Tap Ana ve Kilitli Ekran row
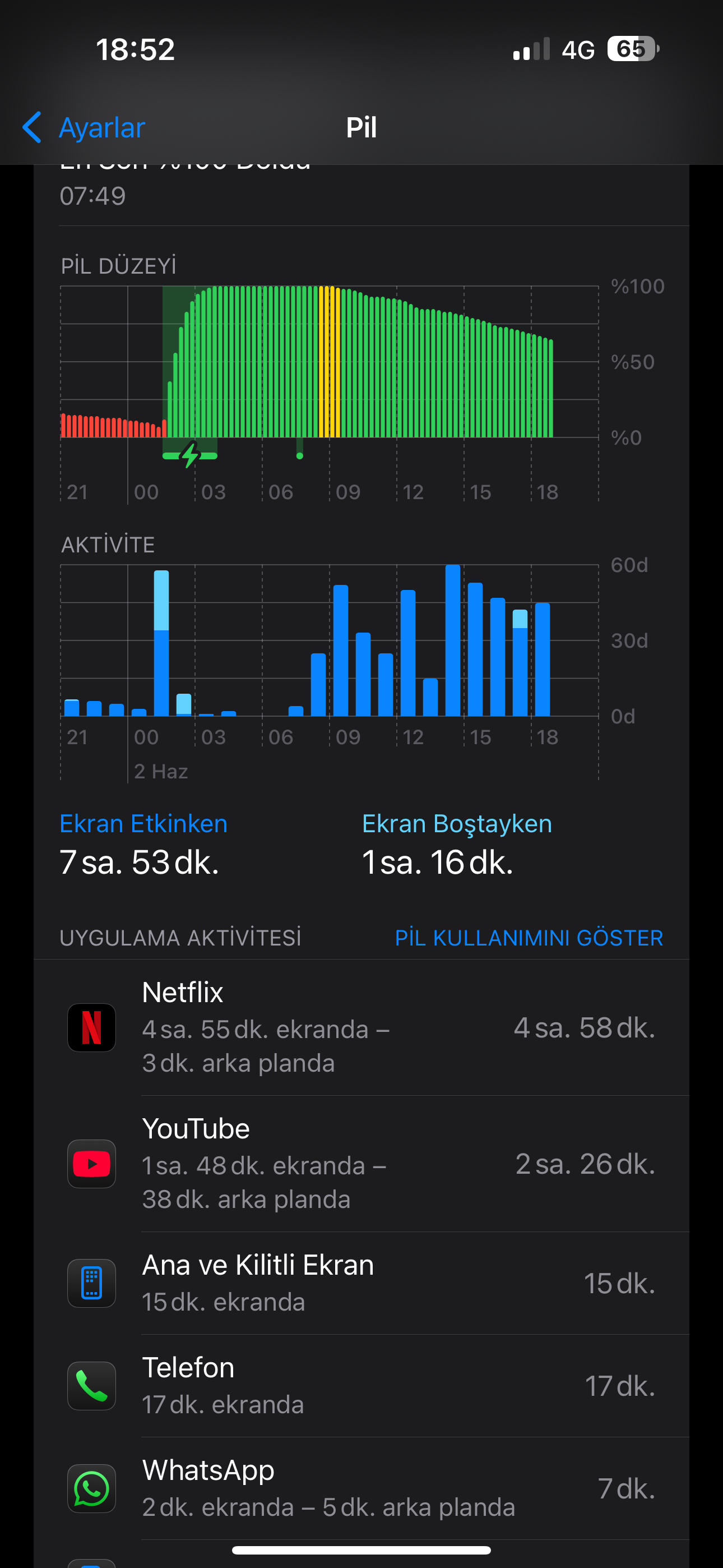Screen dimensions: 723x1568 (x=361, y=1283)
